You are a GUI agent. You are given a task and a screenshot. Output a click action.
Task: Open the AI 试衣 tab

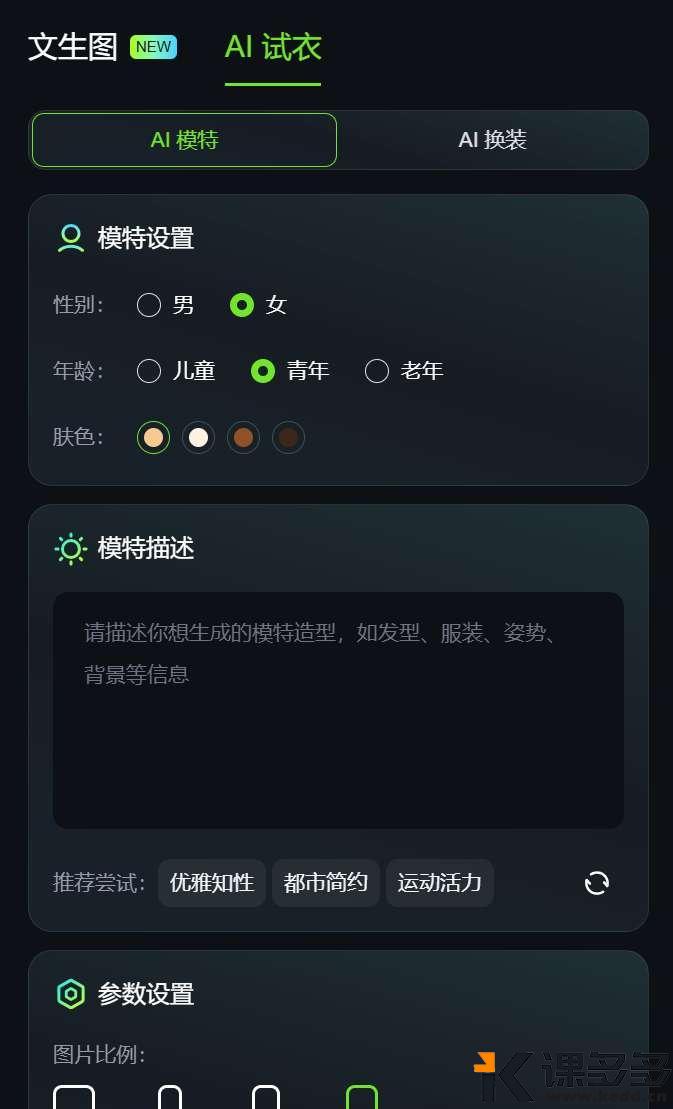click(x=273, y=47)
